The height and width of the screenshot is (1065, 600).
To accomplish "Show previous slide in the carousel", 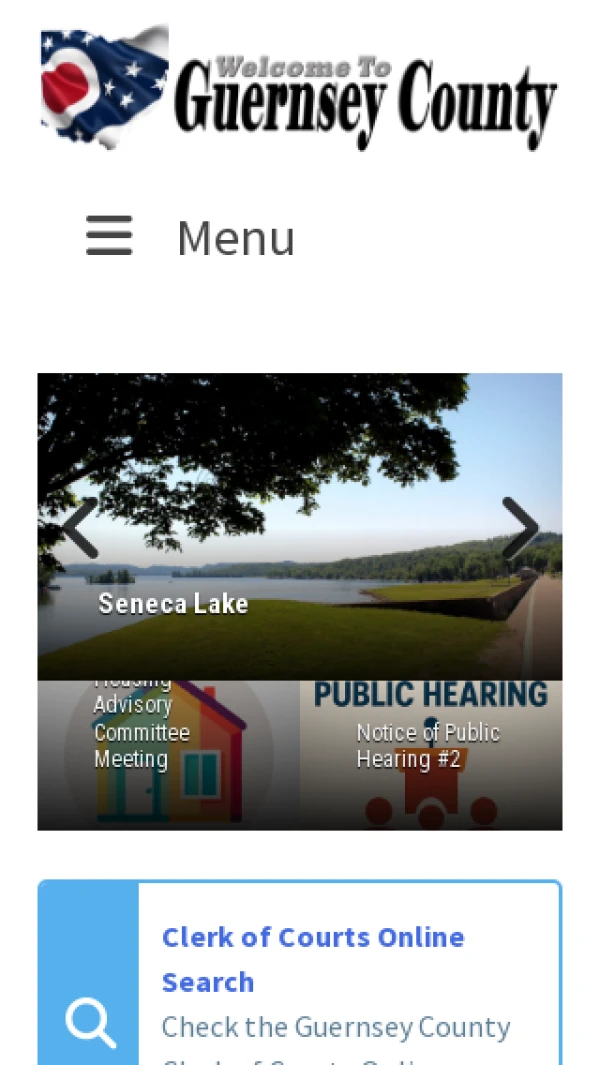I will 79,528.
